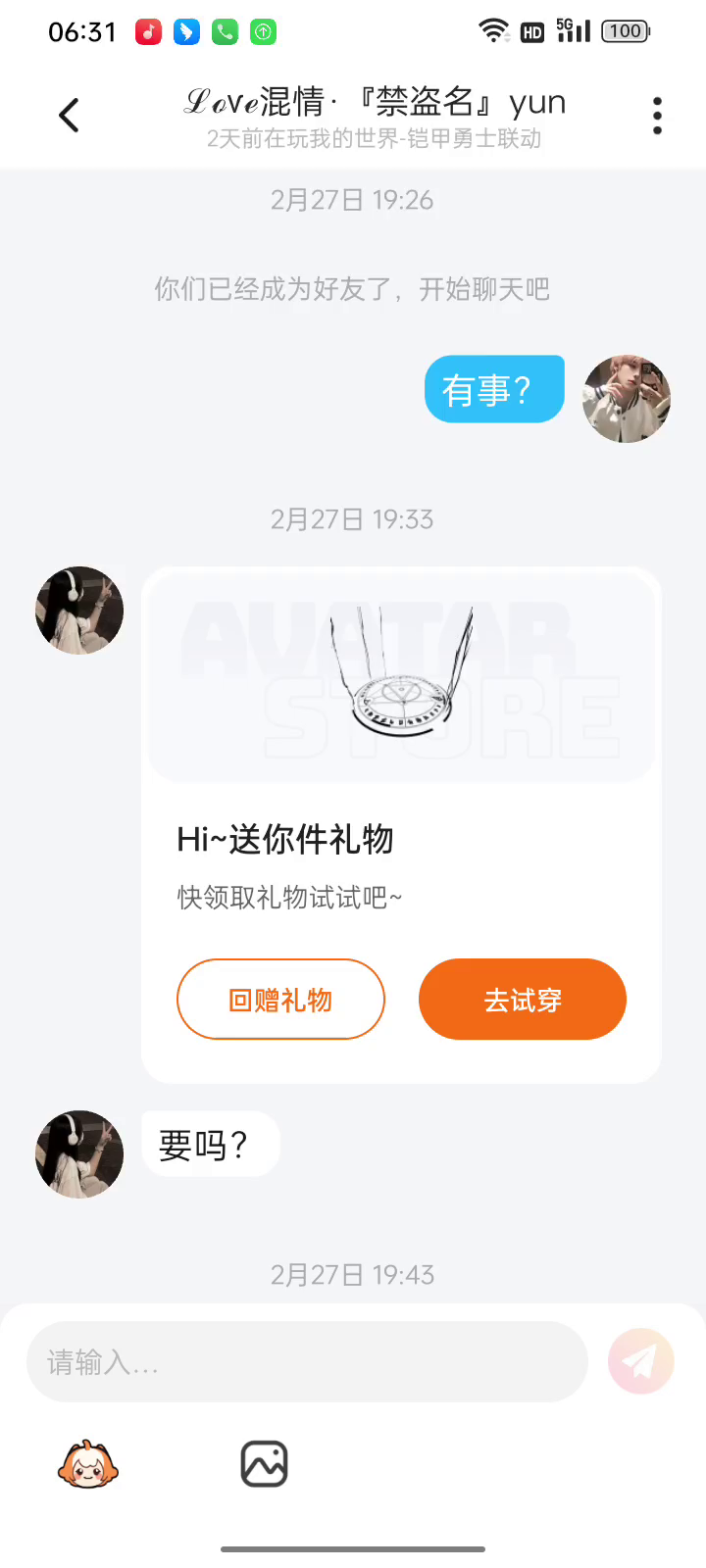This screenshot has width=706, height=1568.
Task: Open the three-dot overflow menu
Action: [x=657, y=116]
